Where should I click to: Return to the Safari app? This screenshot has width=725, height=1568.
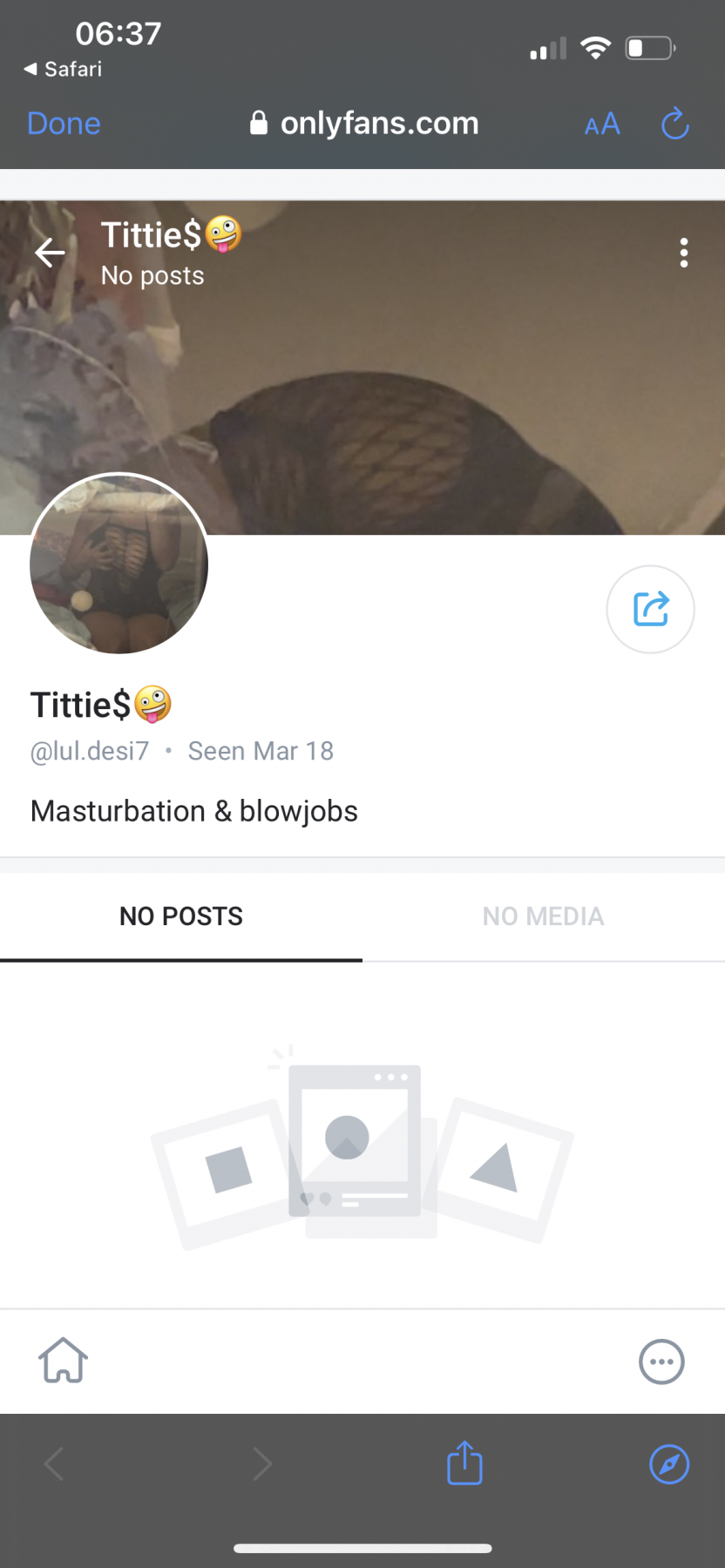pyautogui.click(x=63, y=69)
